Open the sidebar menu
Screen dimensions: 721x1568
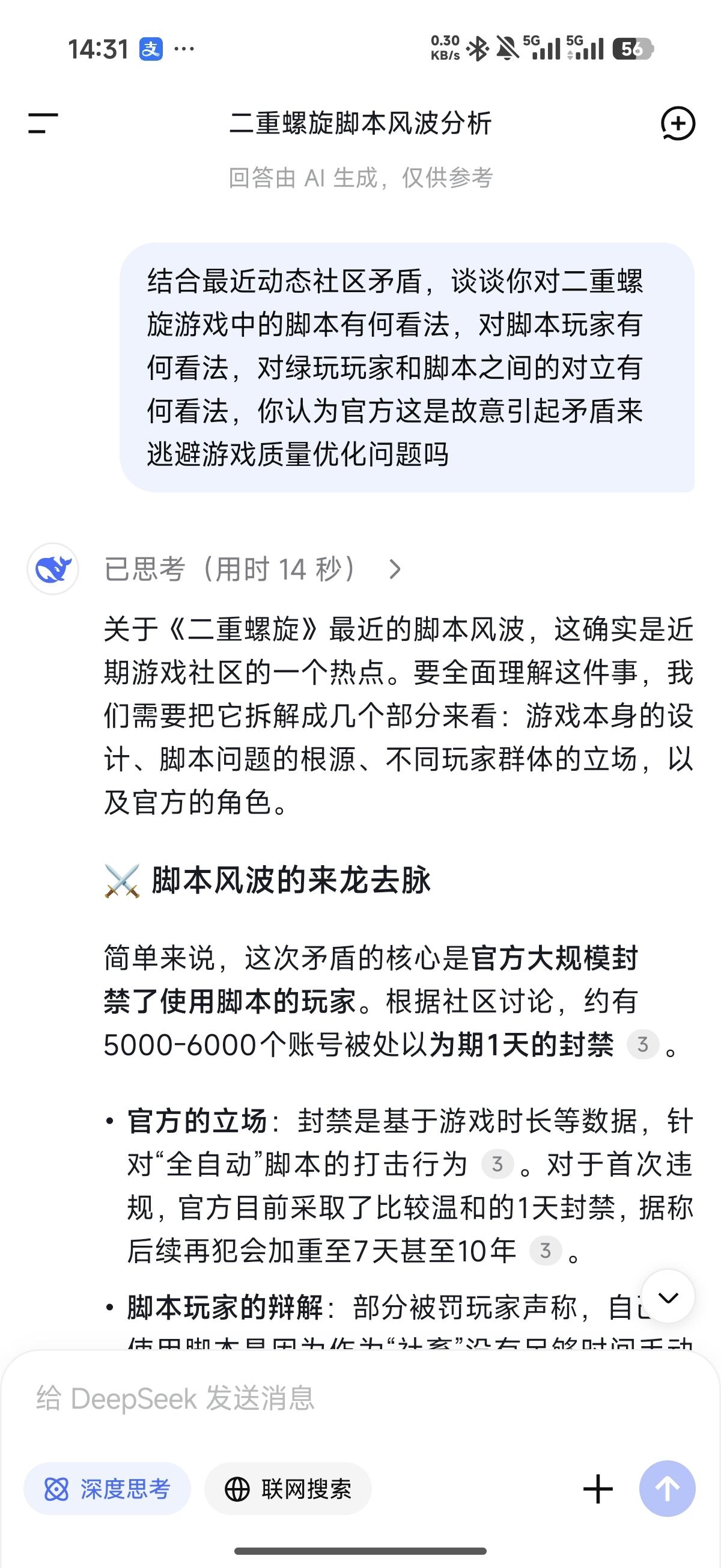click(43, 124)
